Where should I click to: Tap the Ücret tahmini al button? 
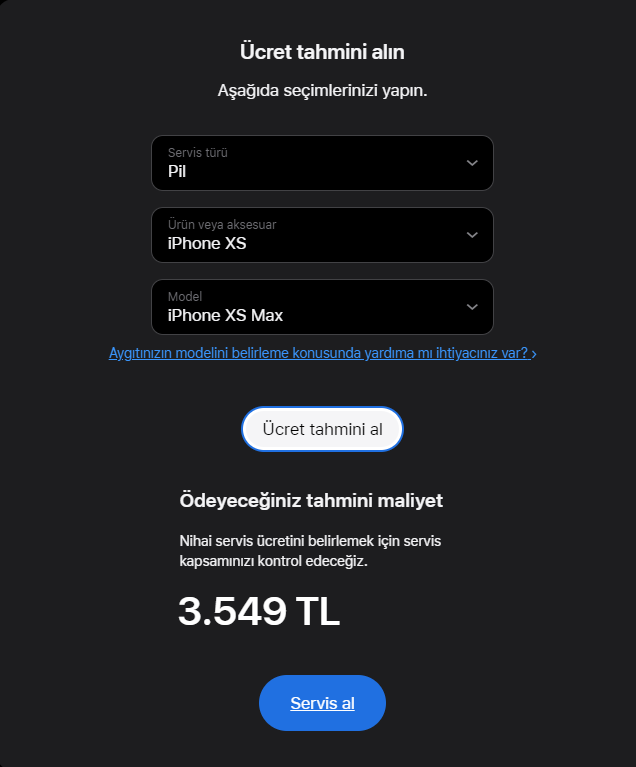click(x=322, y=429)
